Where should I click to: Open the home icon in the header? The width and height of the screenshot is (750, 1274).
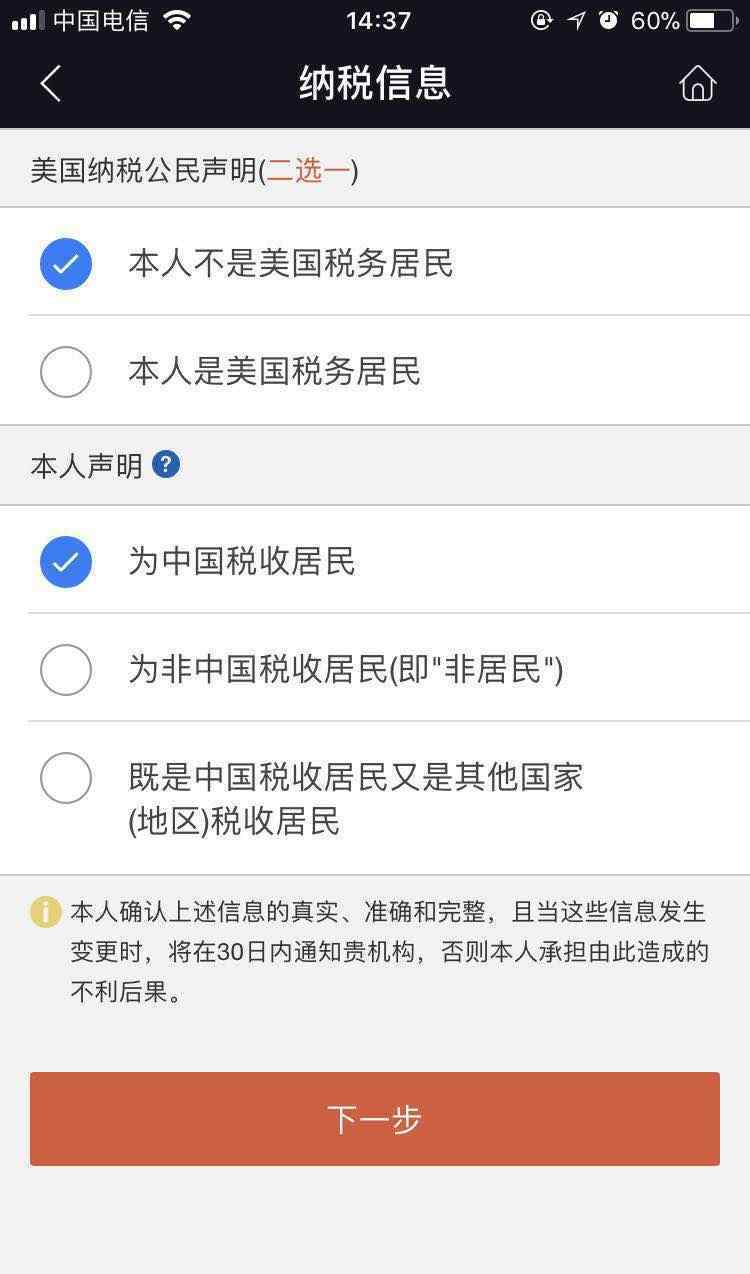pyautogui.click(x=698, y=83)
